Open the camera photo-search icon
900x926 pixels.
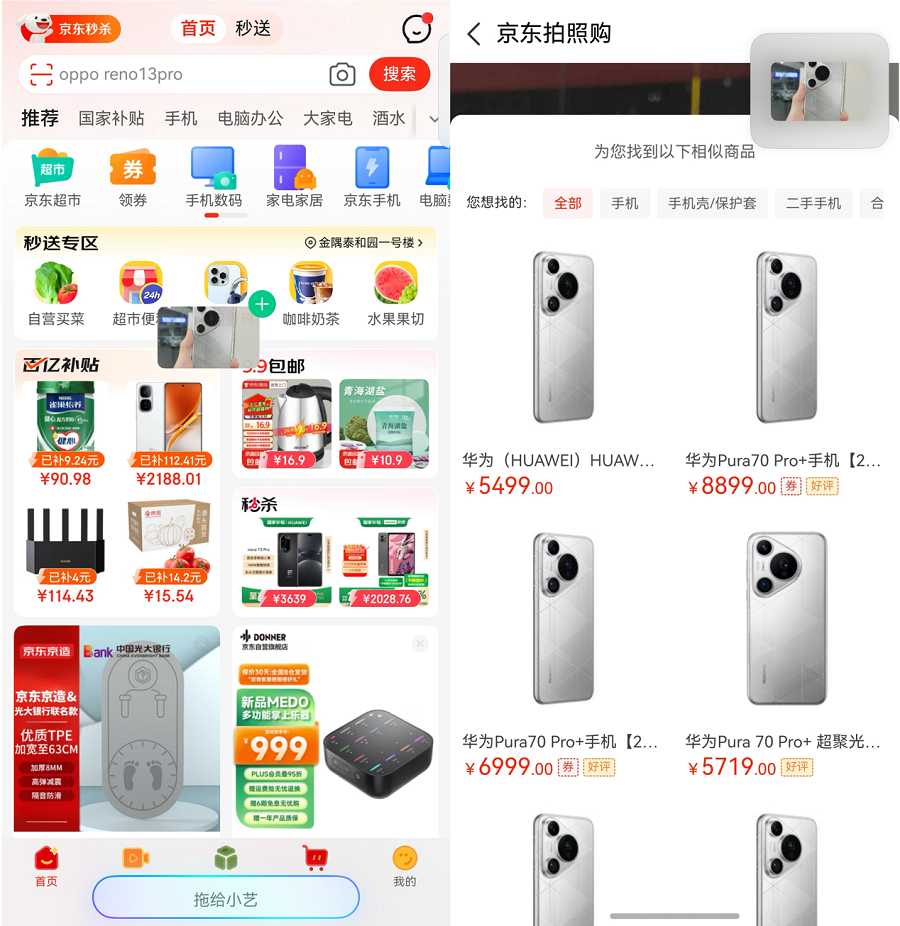click(342, 75)
